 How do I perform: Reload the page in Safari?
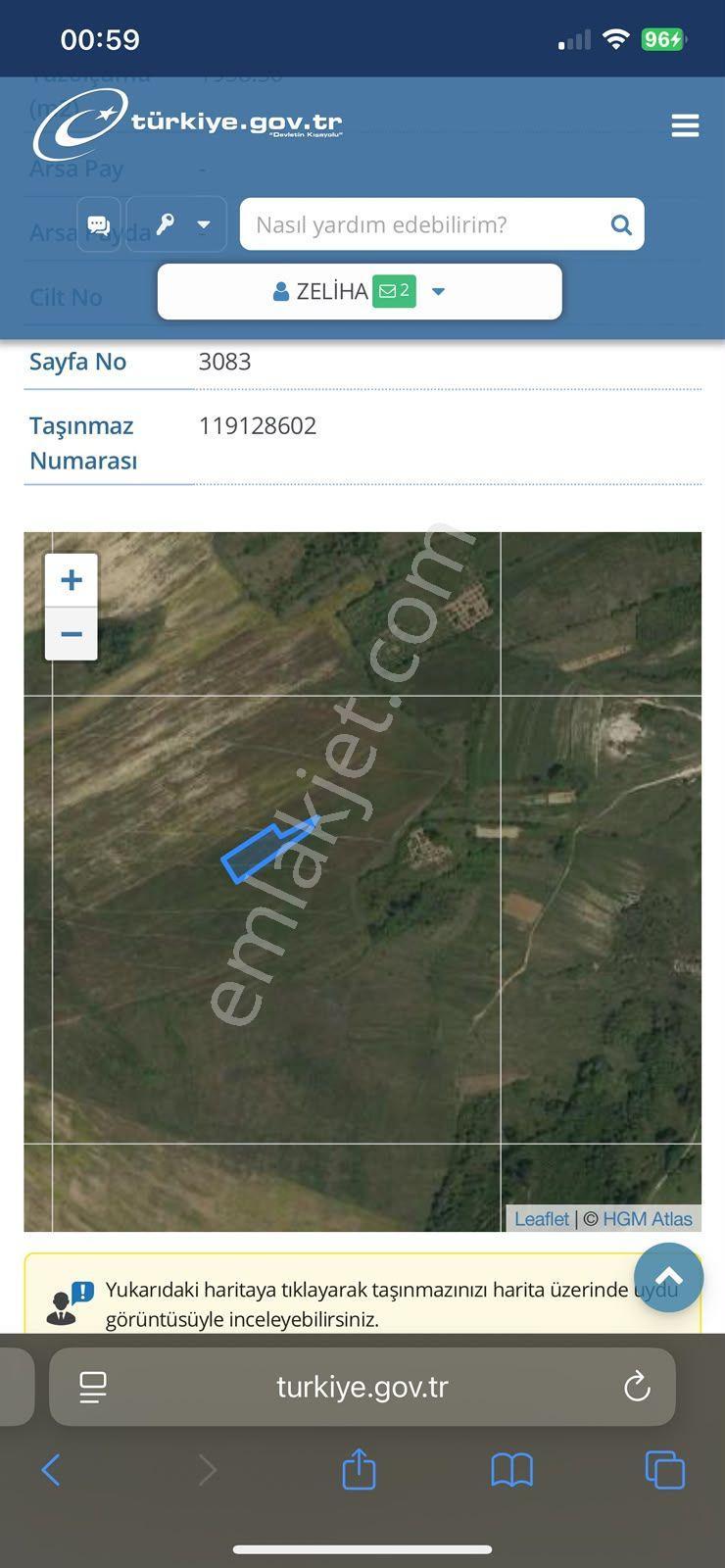point(637,1387)
